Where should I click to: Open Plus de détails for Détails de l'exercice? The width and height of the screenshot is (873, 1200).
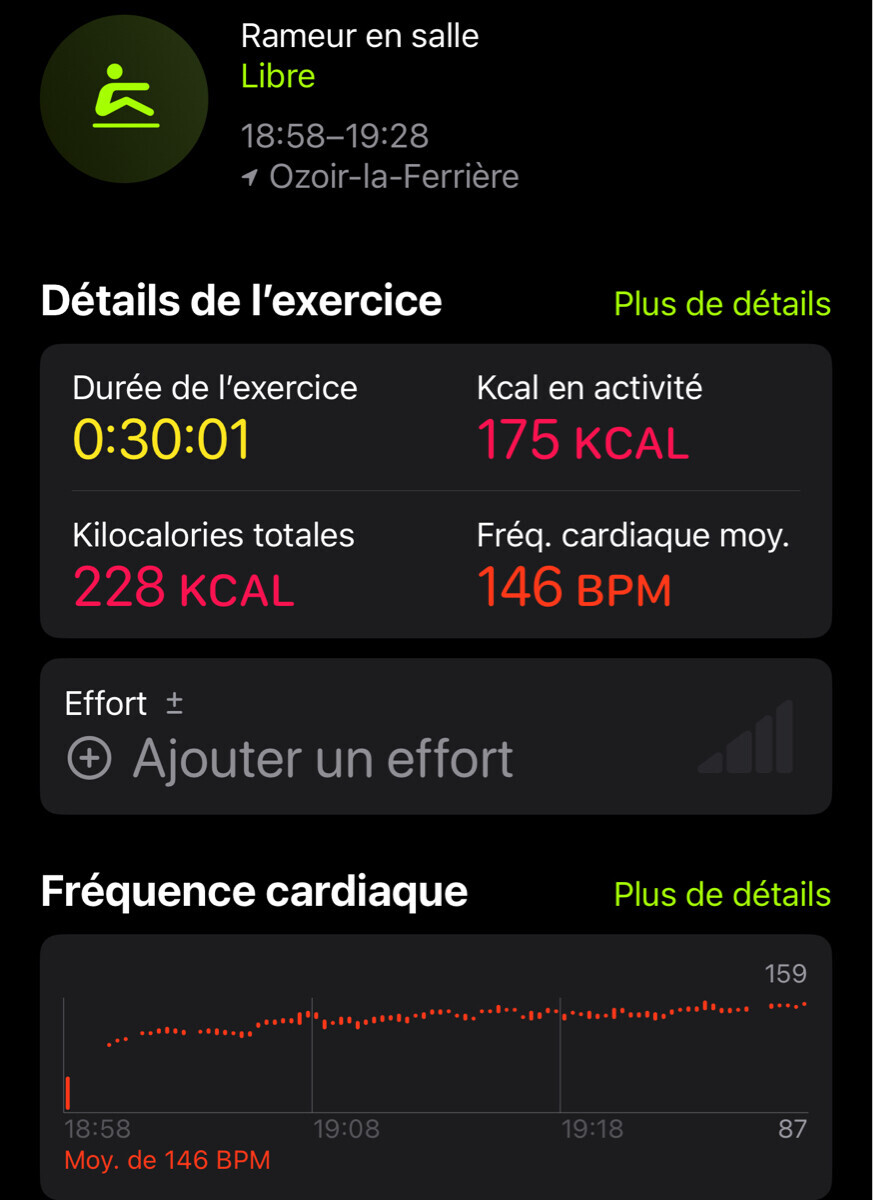pyautogui.click(x=722, y=303)
